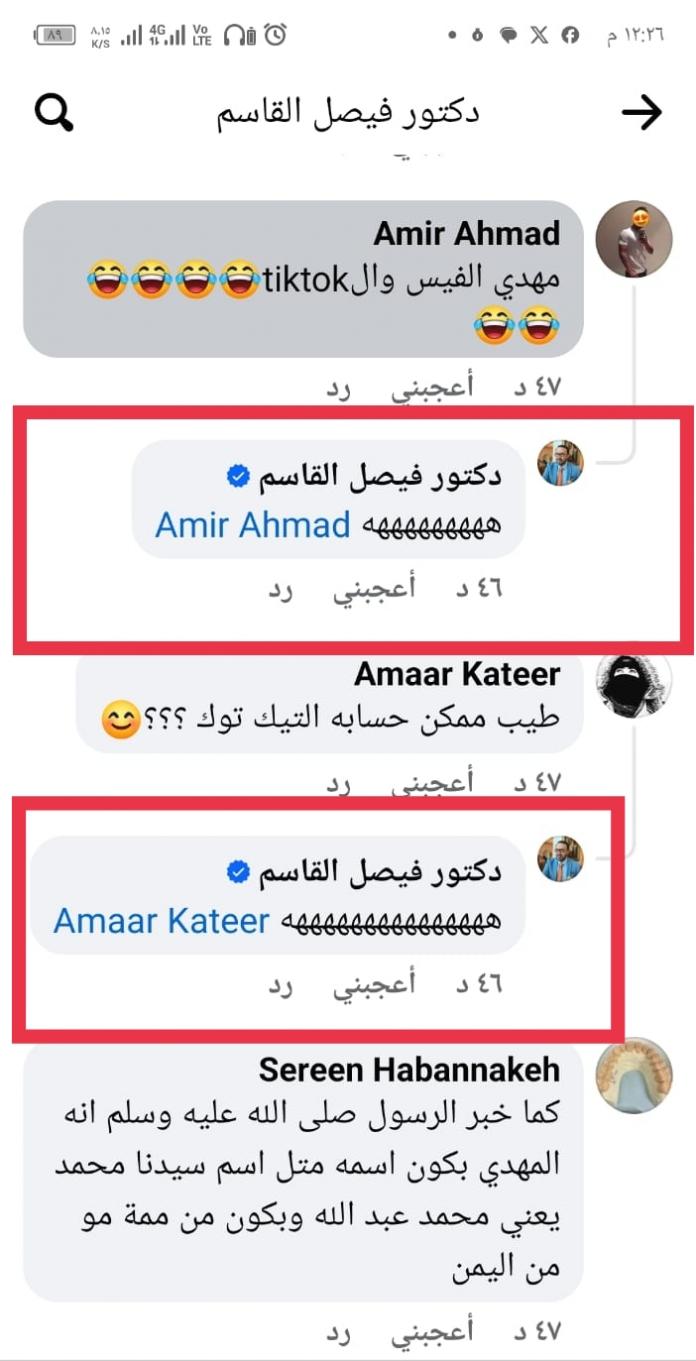Screen dimensions: 696x1361
Task: Reply to Amaar Kateer's comment
Action: click(338, 781)
